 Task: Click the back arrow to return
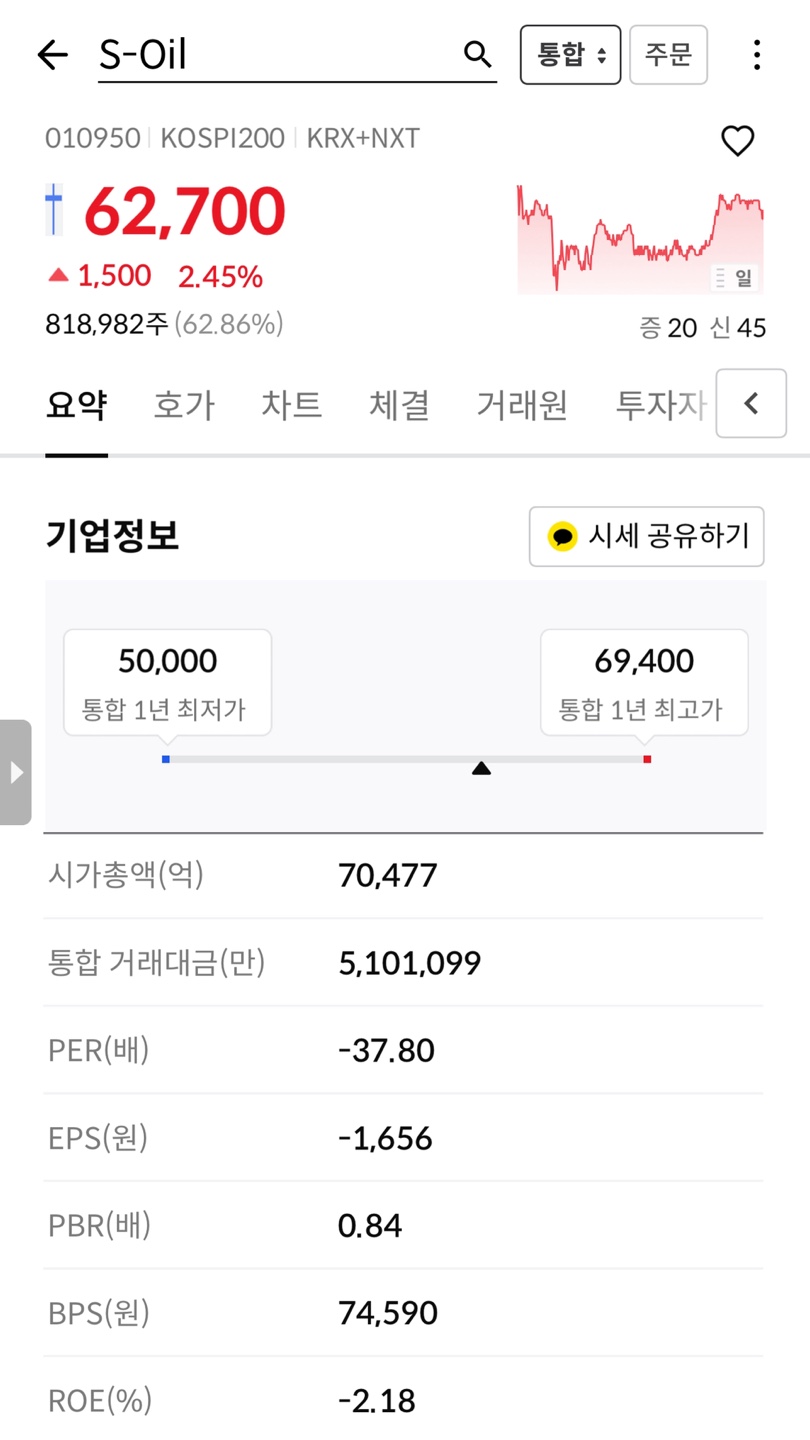pos(52,55)
